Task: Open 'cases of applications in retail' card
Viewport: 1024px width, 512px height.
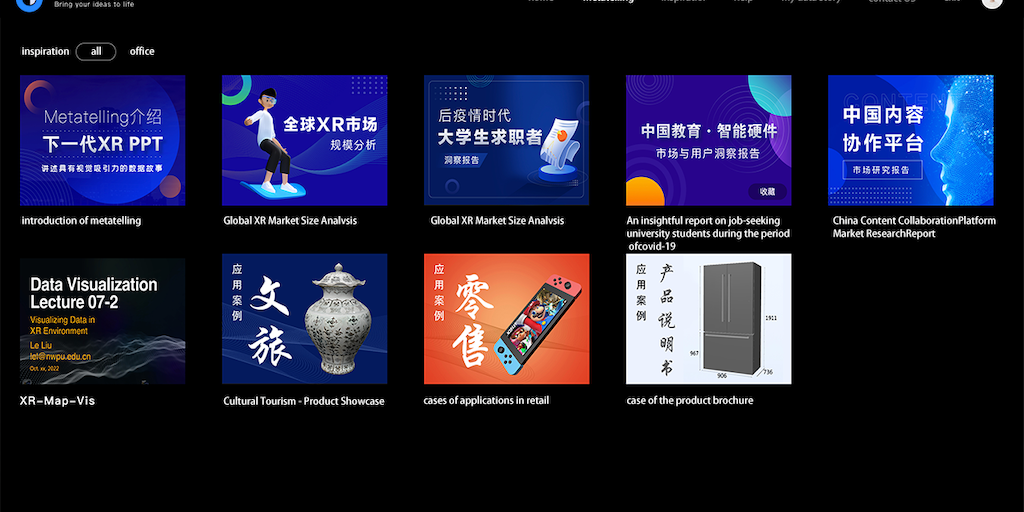Action: click(506, 320)
